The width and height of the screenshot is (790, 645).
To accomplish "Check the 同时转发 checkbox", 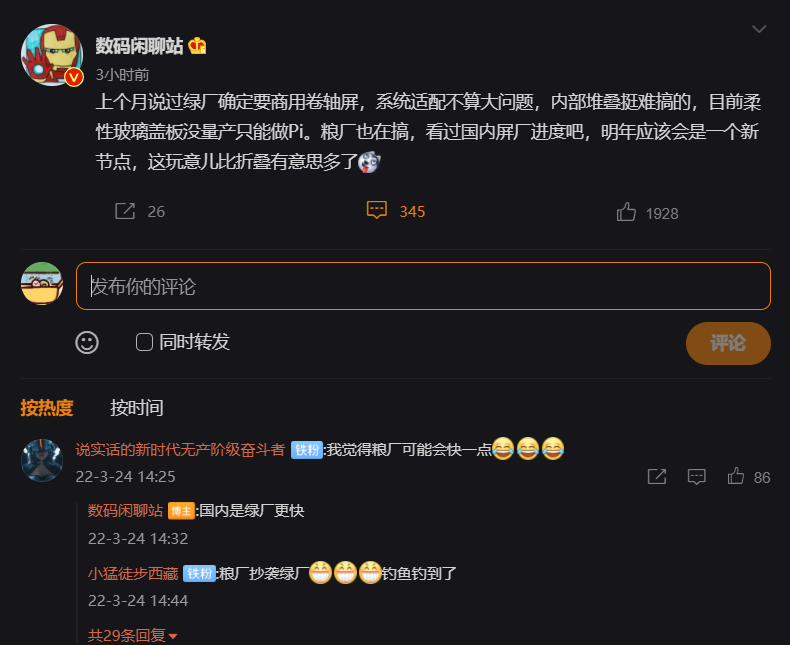I will coord(144,342).
